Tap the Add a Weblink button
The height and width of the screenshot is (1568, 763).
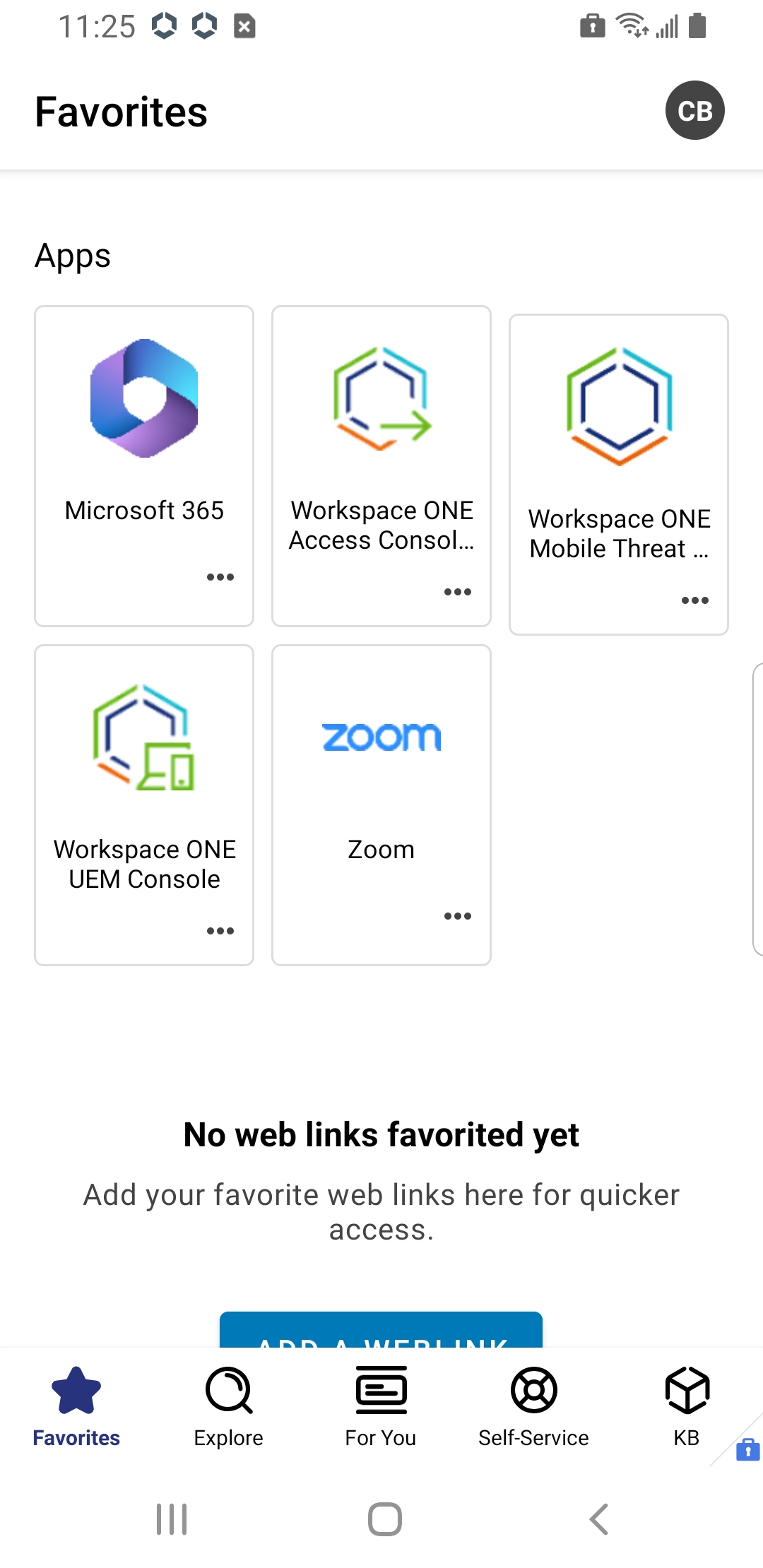point(381,1331)
